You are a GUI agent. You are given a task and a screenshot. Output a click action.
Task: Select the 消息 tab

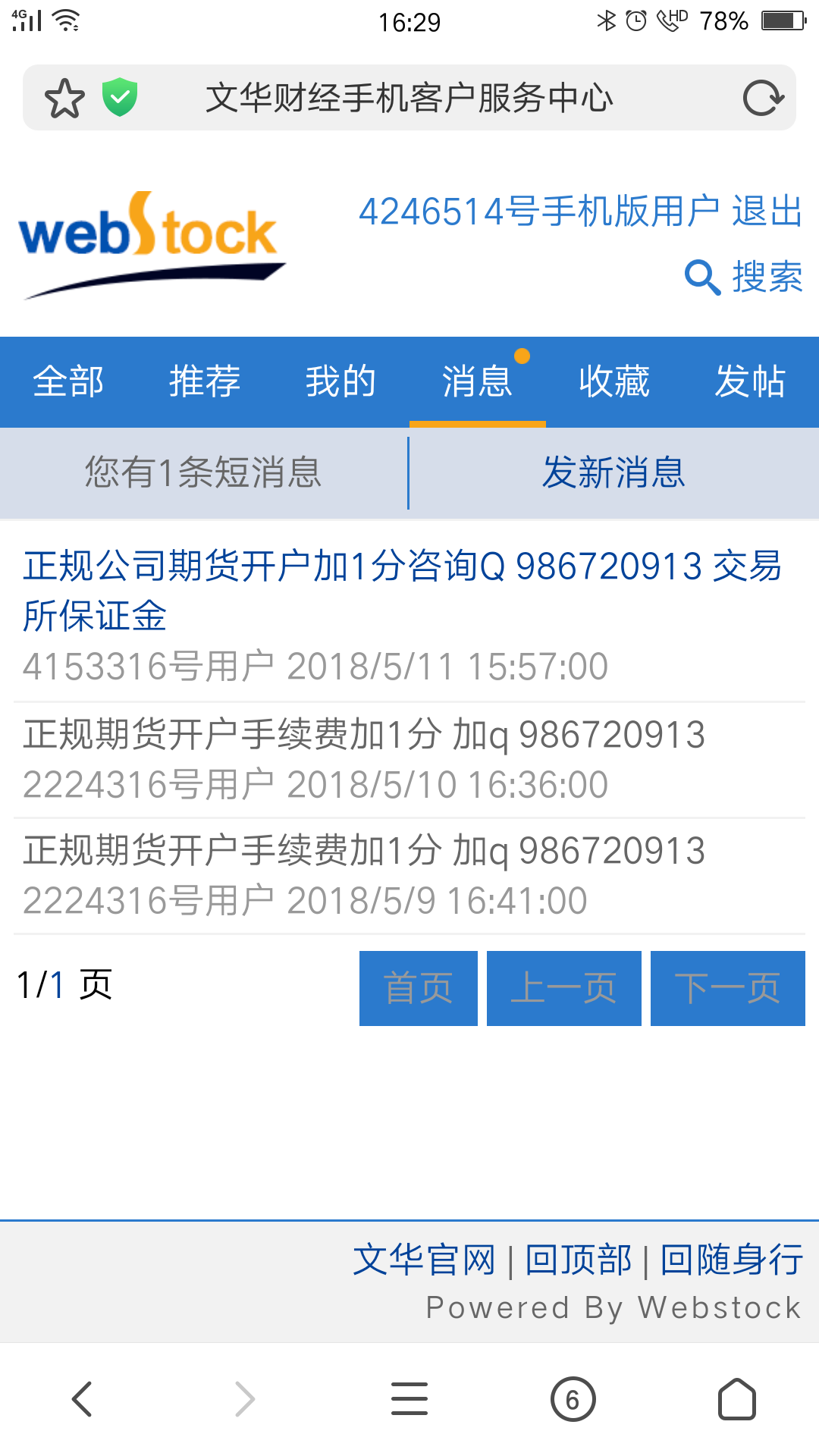pyautogui.click(x=478, y=381)
